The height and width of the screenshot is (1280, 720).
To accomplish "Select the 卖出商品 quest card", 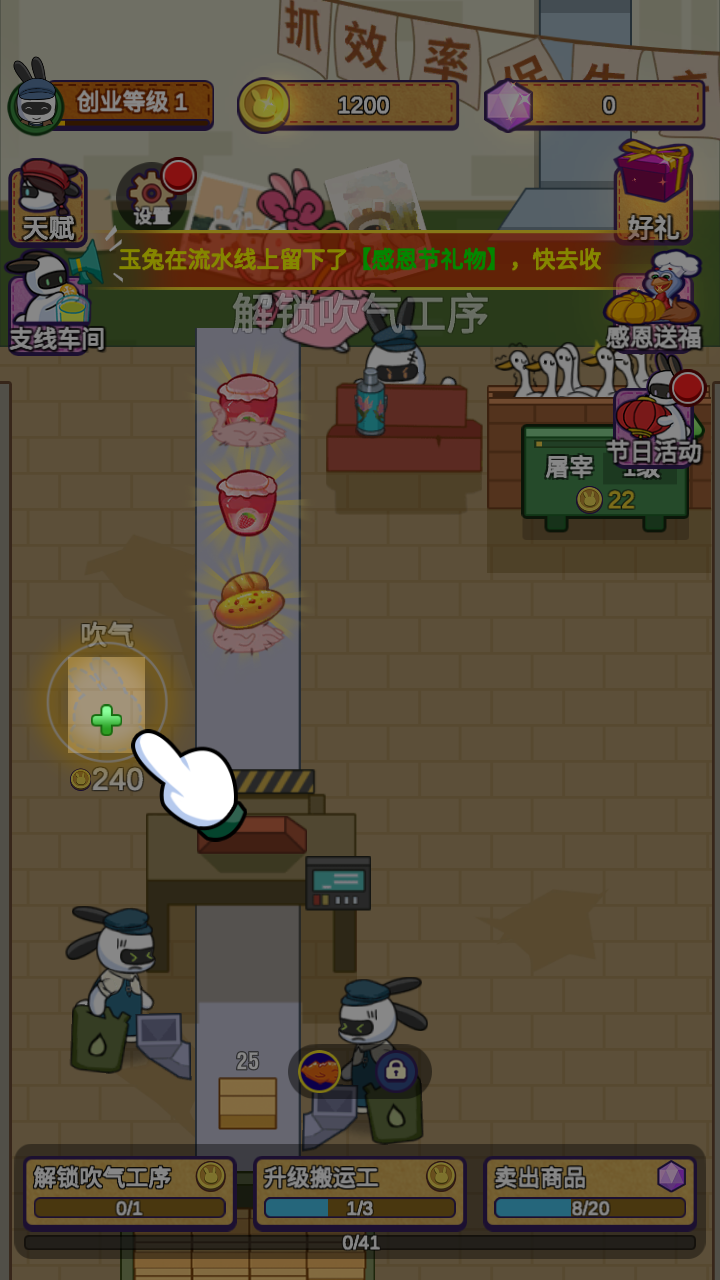I will coord(590,1192).
